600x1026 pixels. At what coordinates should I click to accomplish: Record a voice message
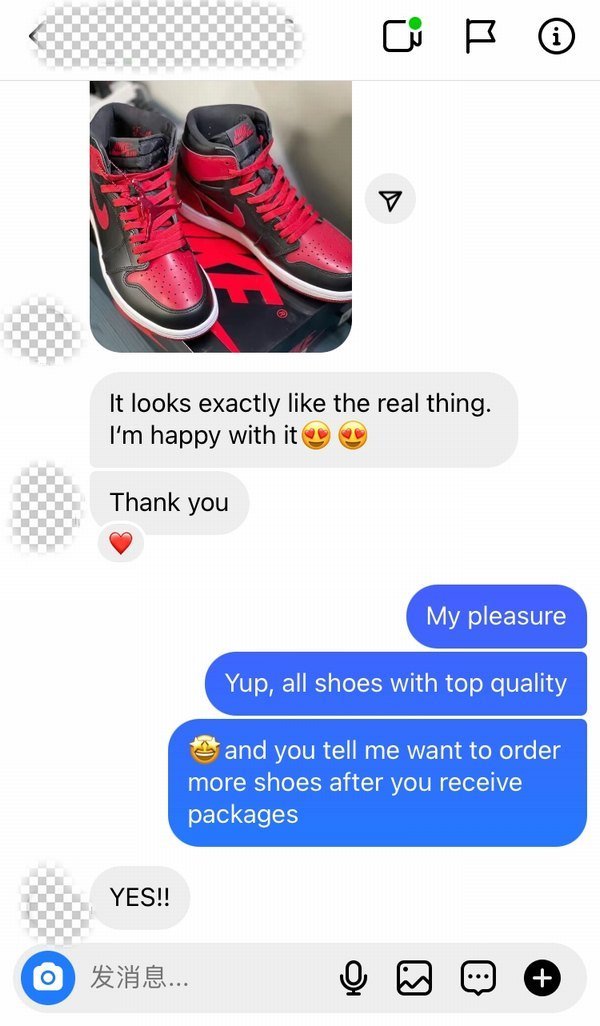(353, 977)
